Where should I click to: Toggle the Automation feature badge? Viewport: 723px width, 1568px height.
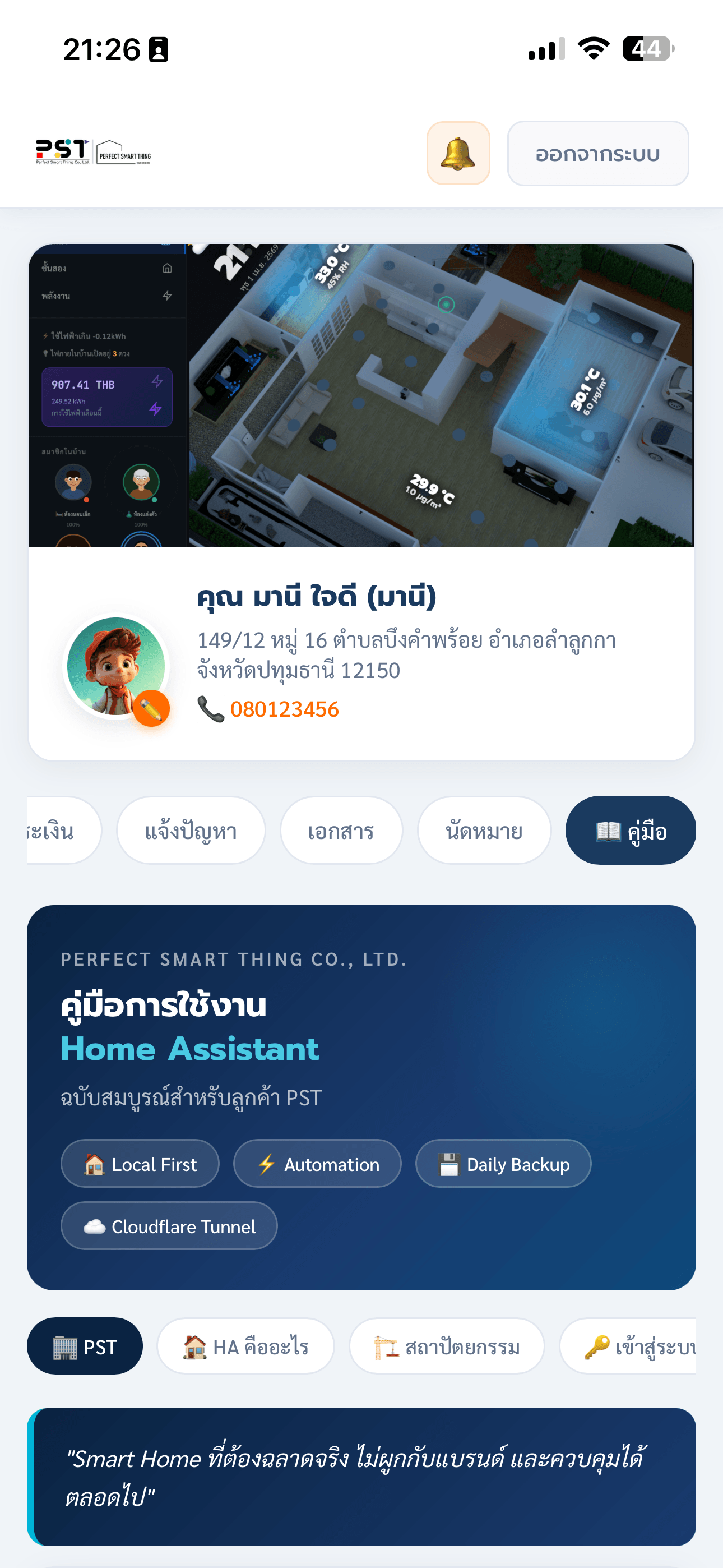pyautogui.click(x=317, y=1164)
